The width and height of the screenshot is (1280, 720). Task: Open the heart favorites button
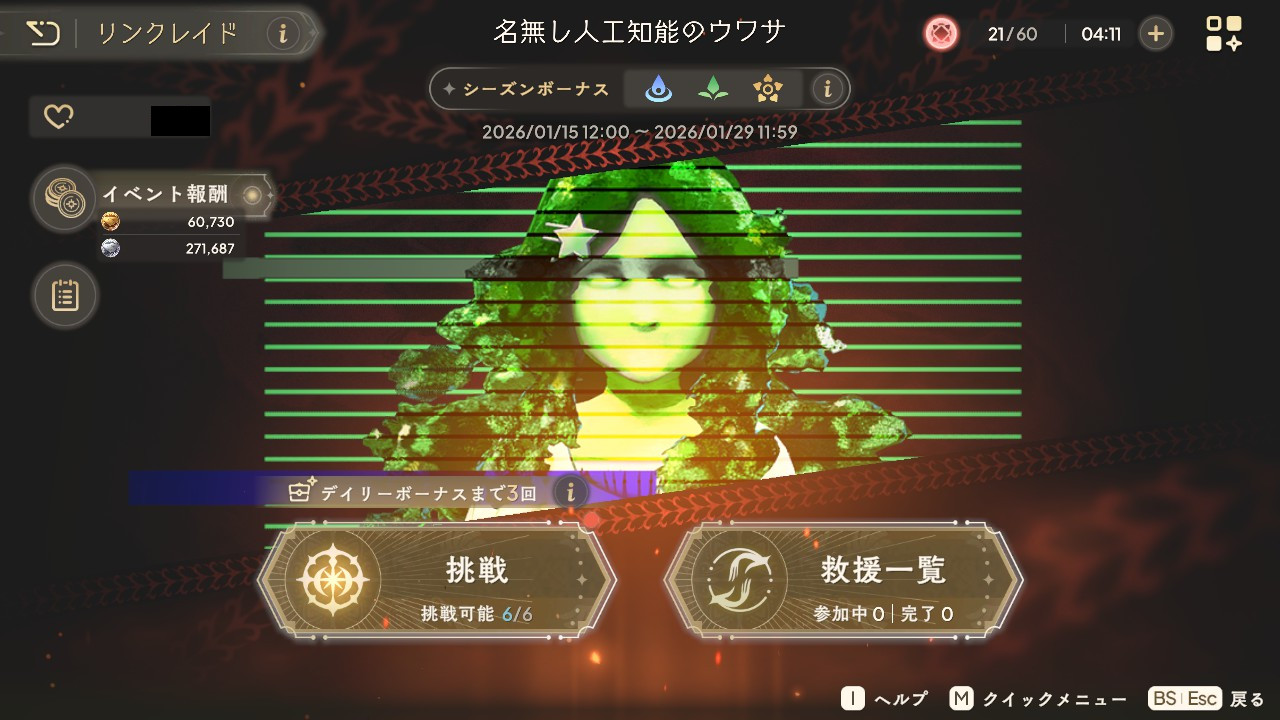click(59, 118)
